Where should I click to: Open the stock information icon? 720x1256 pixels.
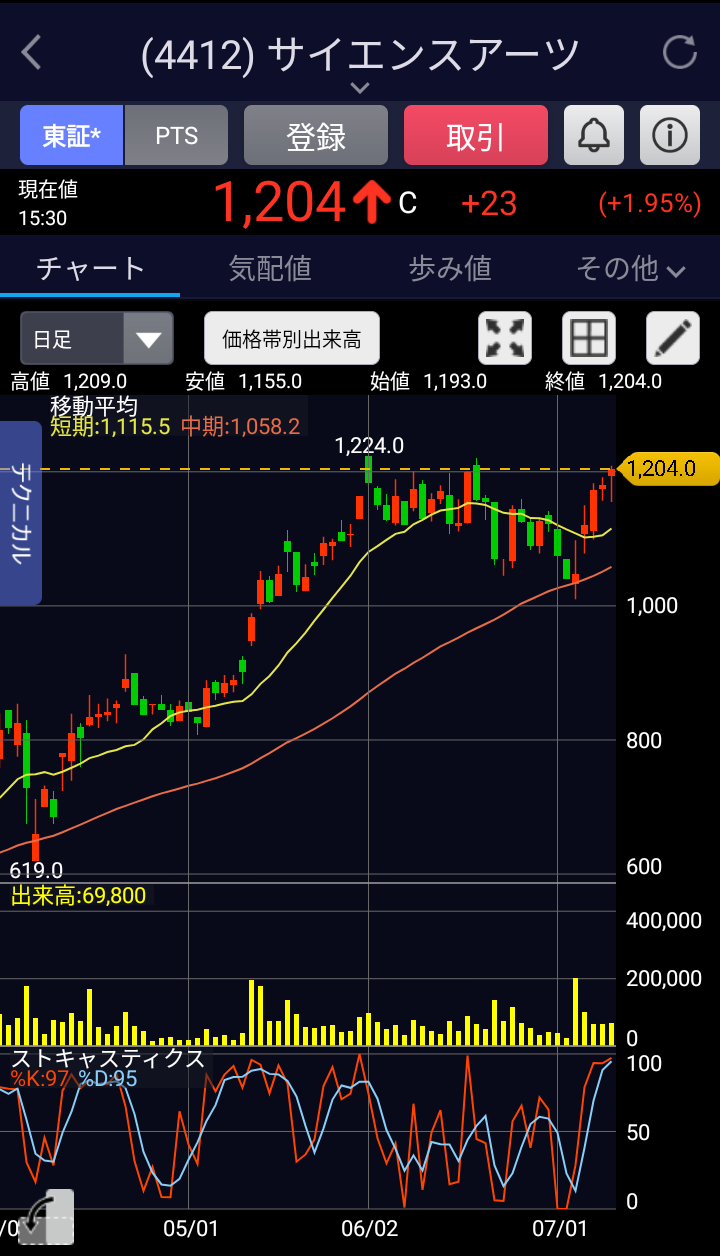(x=669, y=135)
